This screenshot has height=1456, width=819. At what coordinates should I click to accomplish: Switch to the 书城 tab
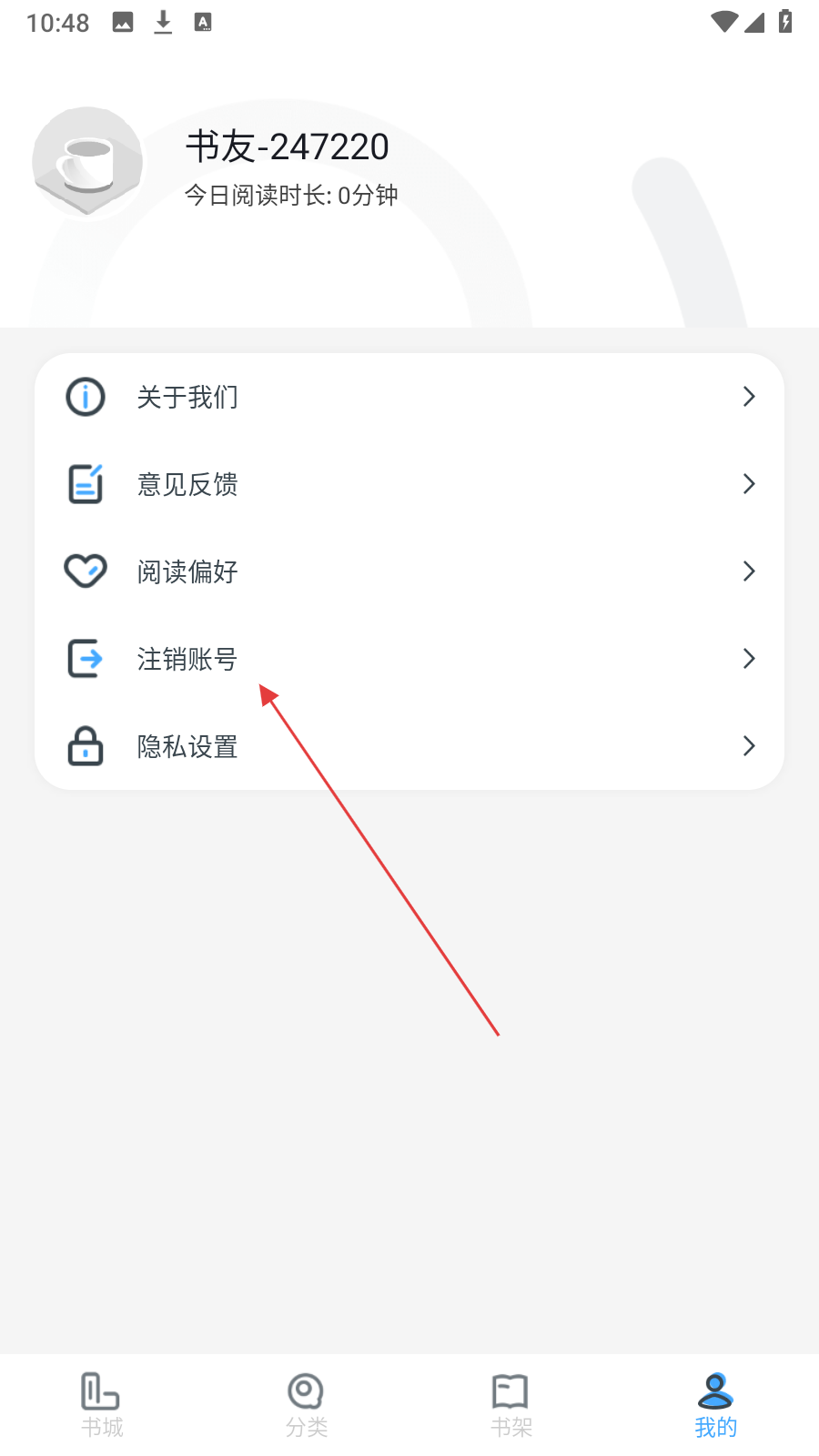(x=102, y=1405)
